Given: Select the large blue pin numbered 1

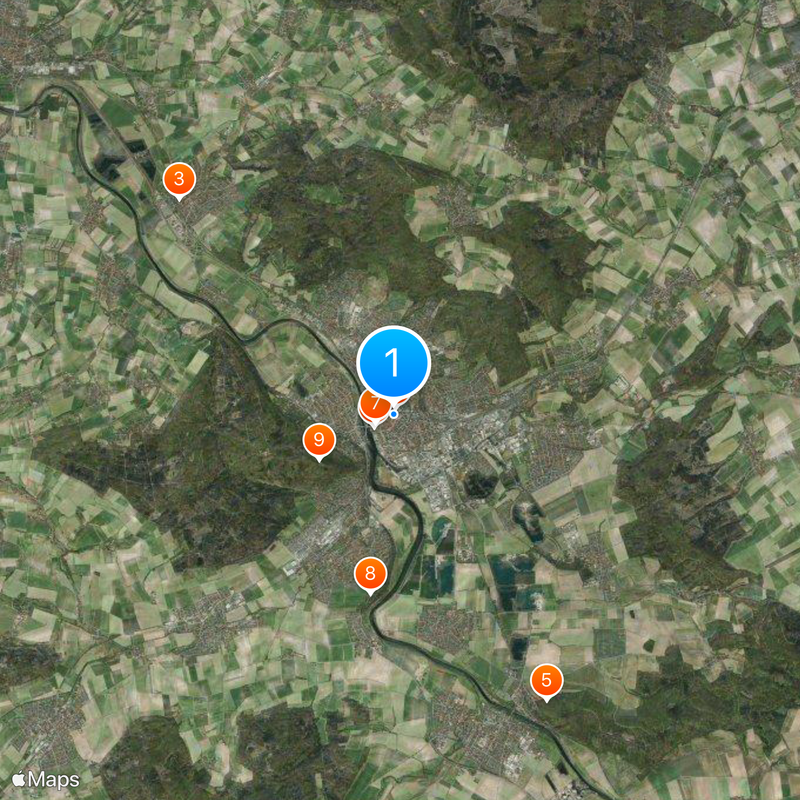Looking at the screenshot, I should (x=393, y=362).
